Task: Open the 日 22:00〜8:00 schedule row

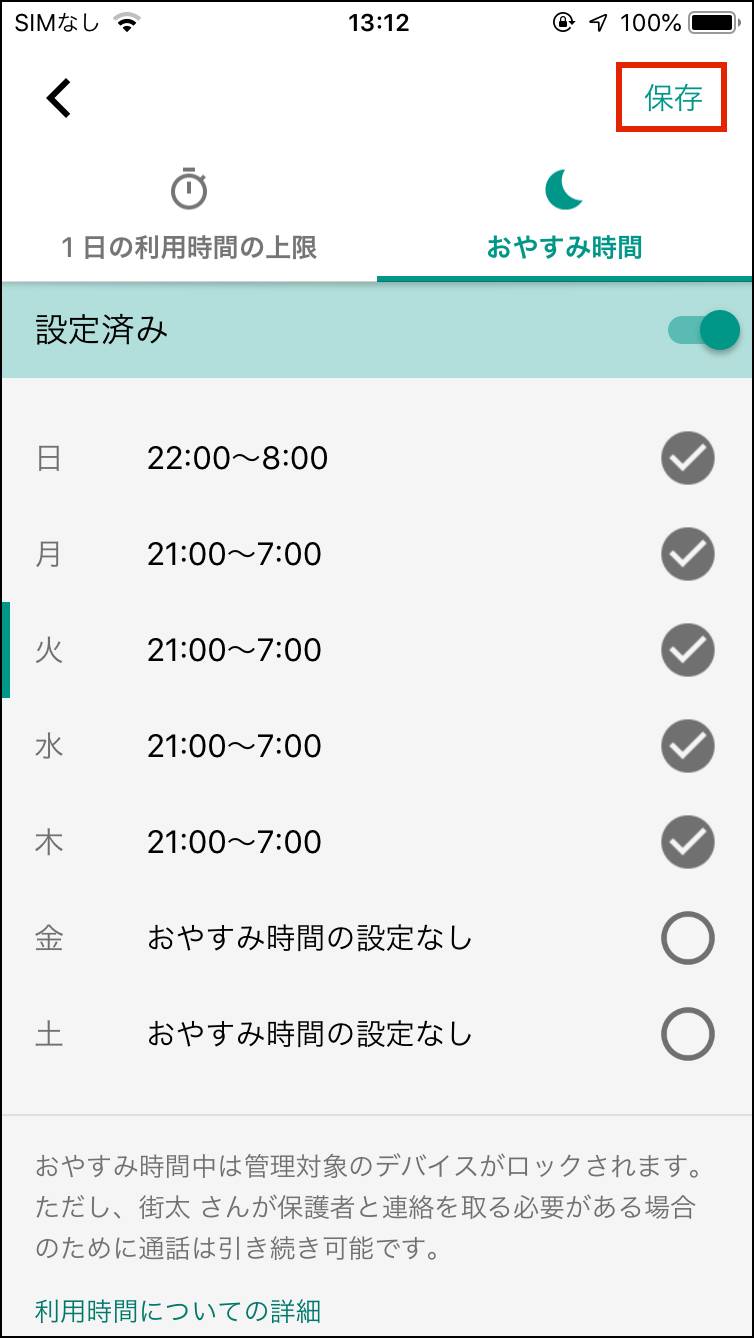Action: coord(377,458)
